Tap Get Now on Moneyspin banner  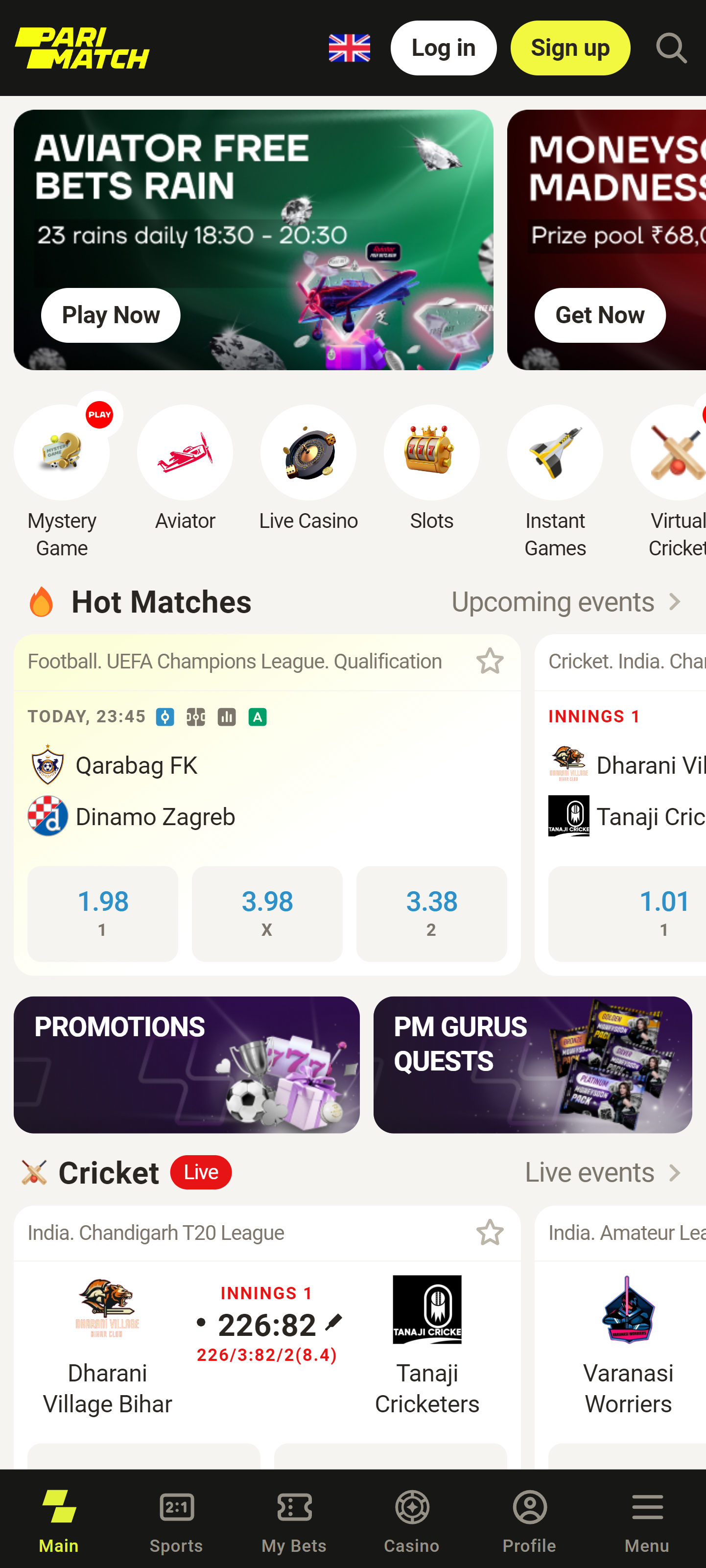pos(599,315)
